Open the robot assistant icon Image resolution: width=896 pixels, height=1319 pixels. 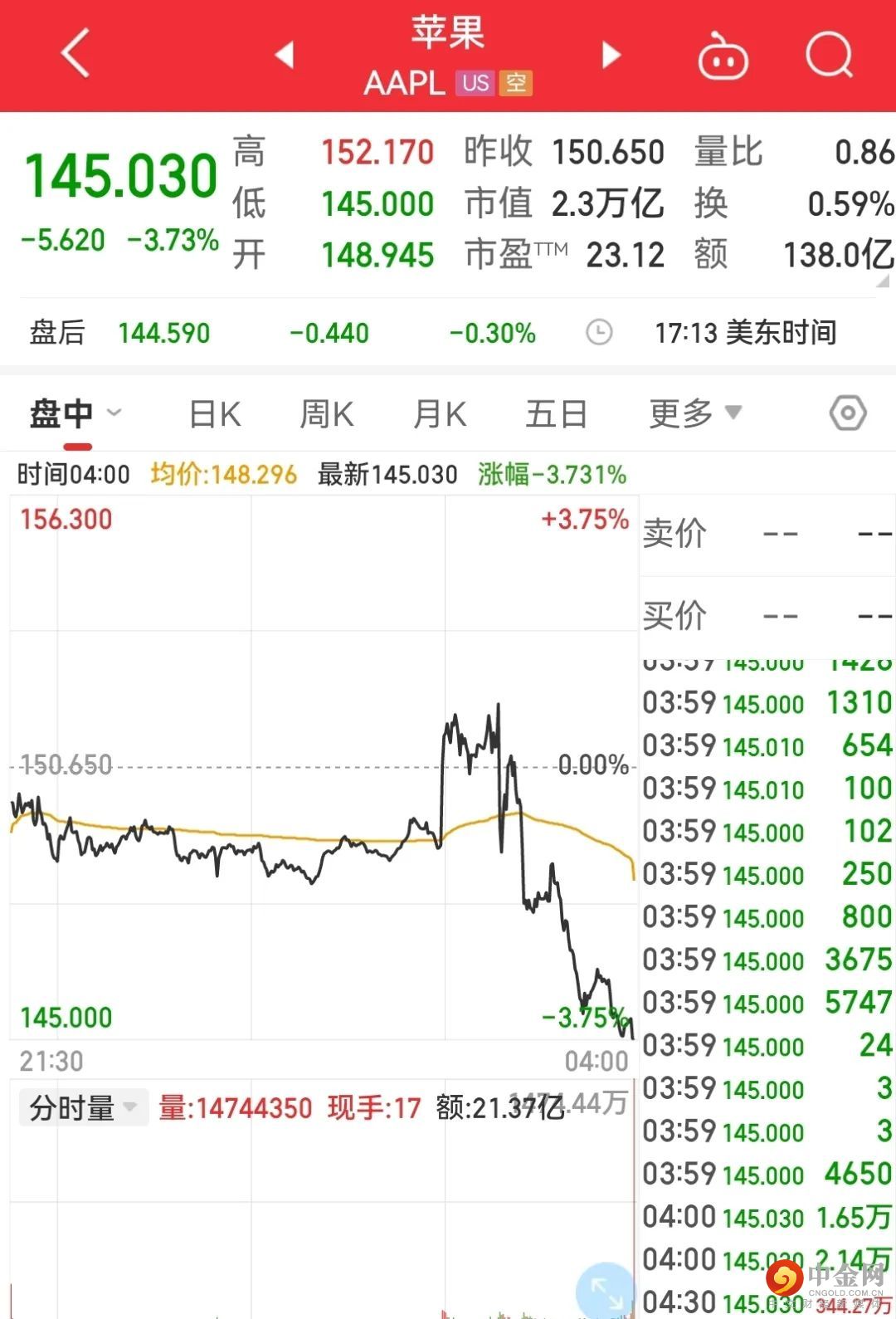click(x=723, y=56)
